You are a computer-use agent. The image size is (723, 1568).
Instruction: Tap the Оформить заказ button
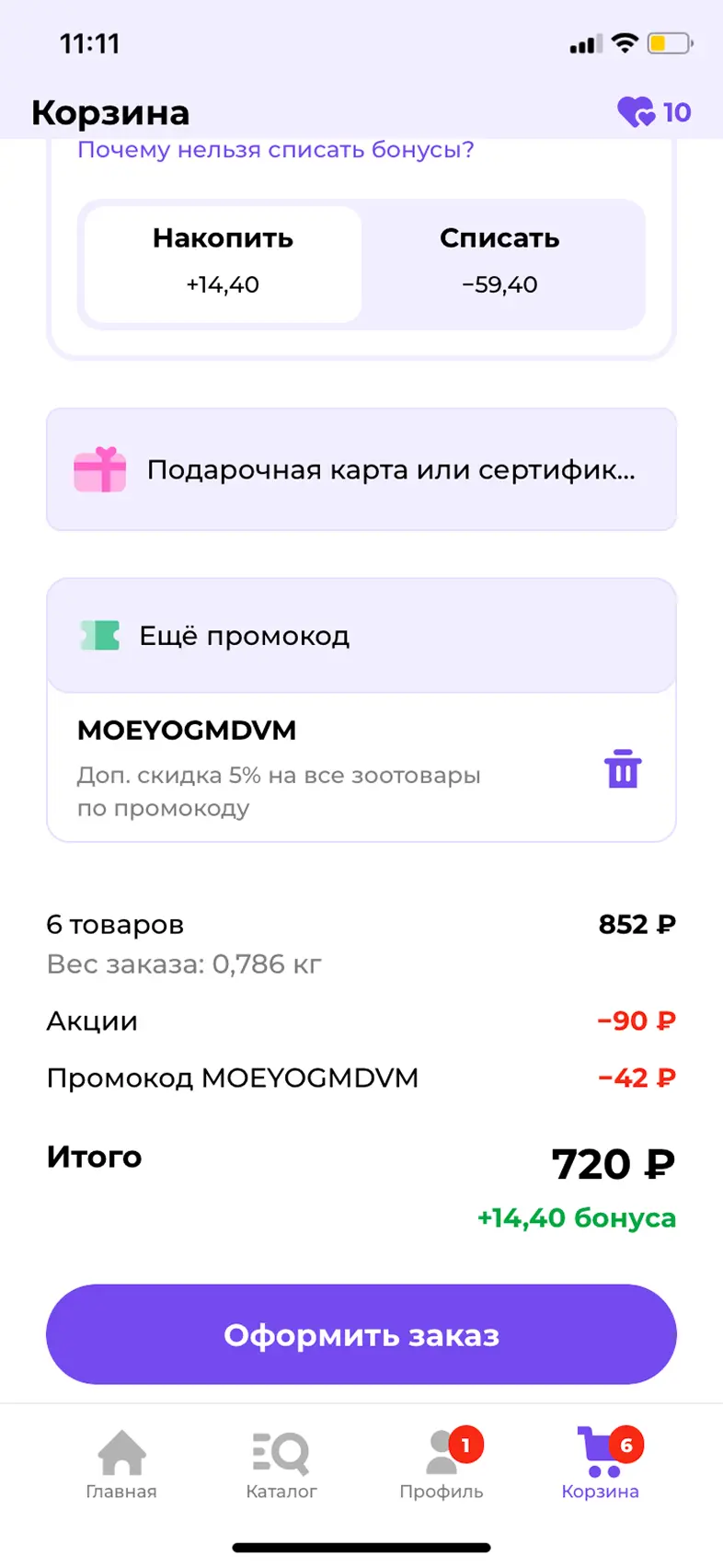[x=361, y=1334]
